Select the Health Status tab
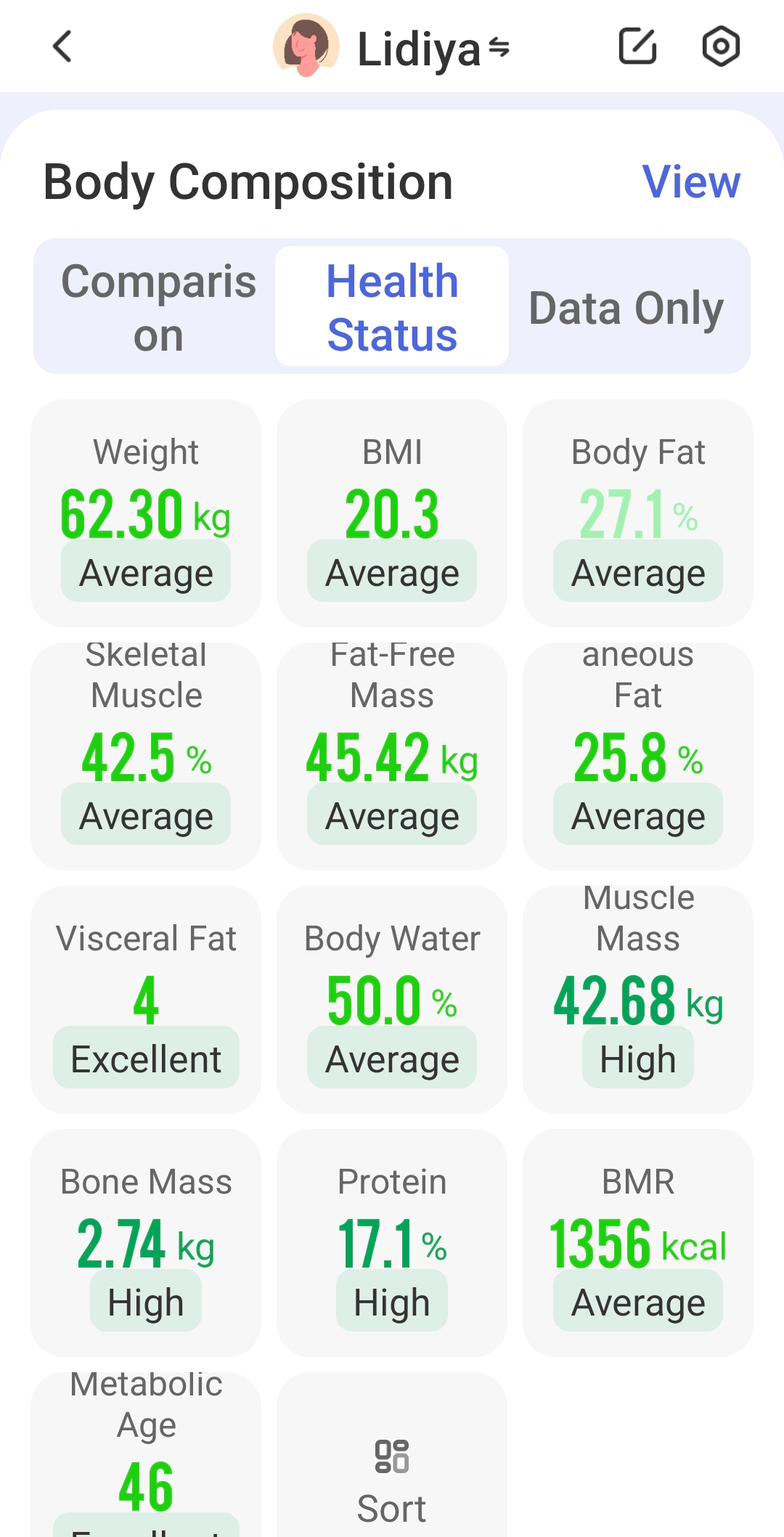This screenshot has height=1537, width=784. (392, 306)
